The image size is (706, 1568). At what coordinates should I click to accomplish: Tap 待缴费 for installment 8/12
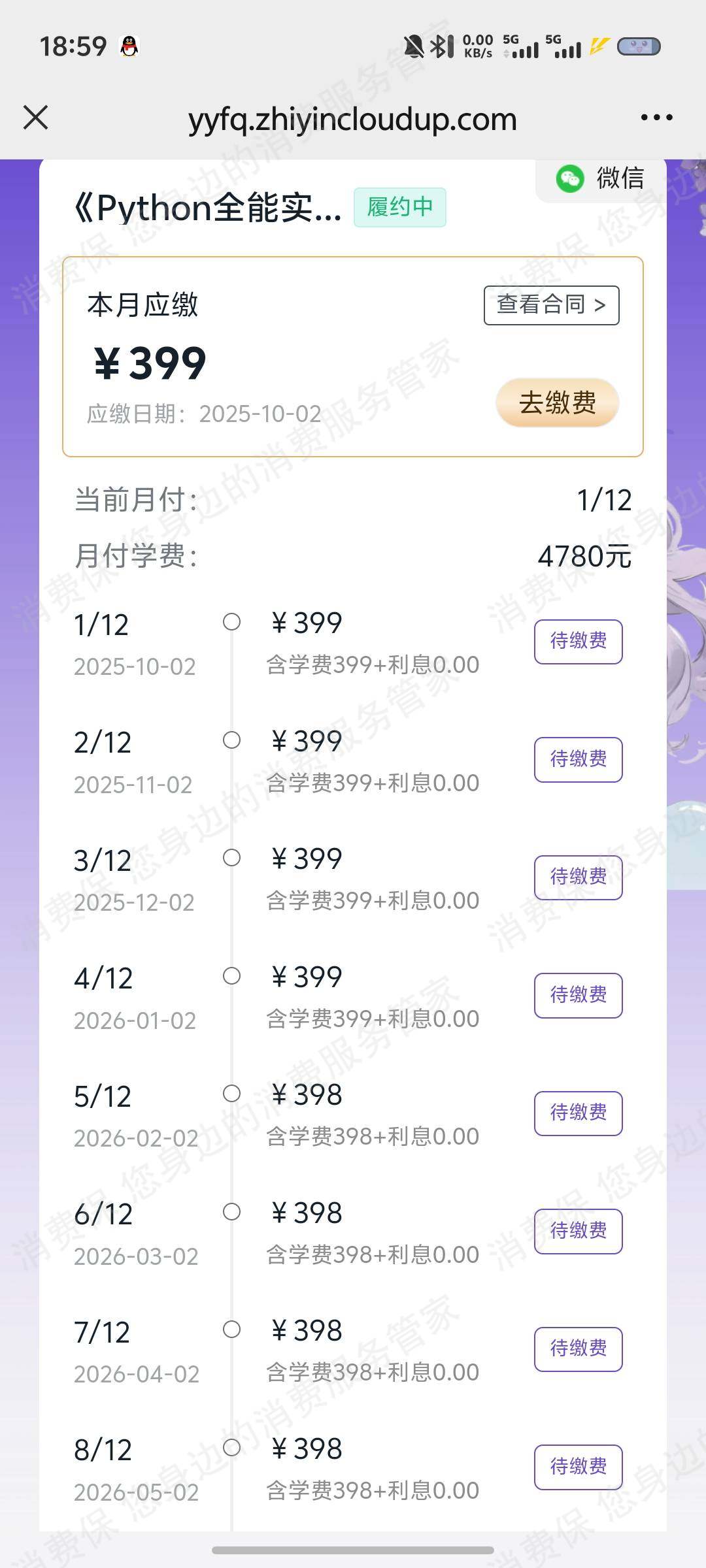pos(578,1467)
